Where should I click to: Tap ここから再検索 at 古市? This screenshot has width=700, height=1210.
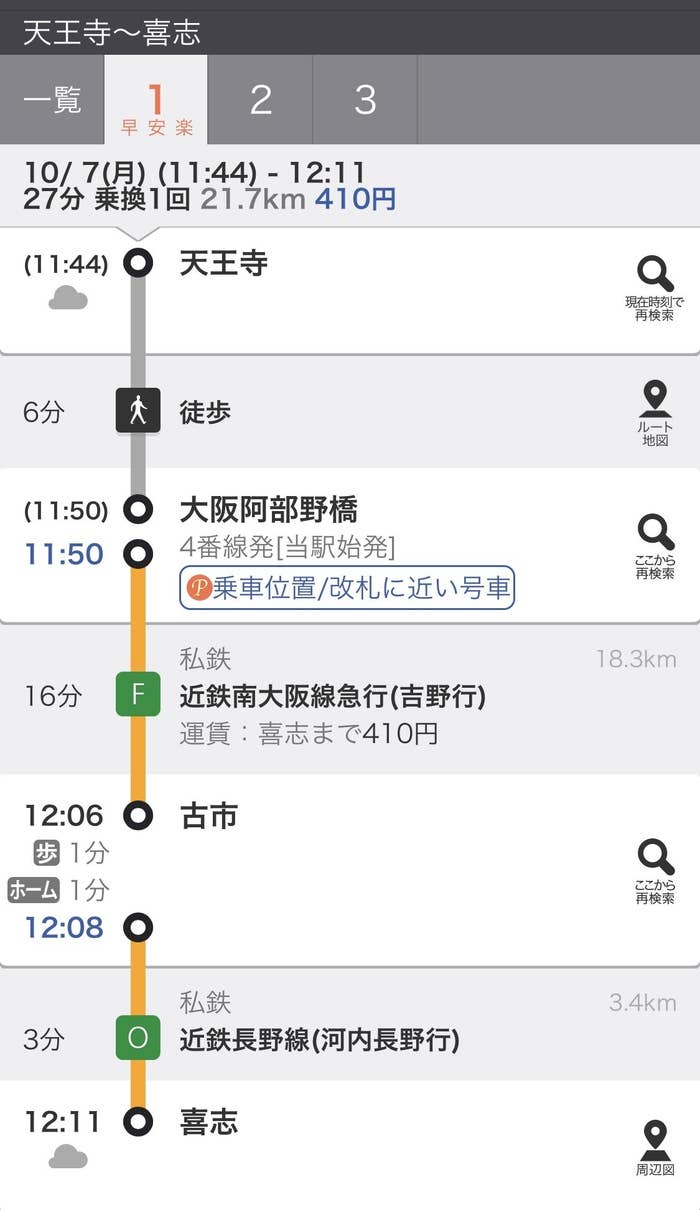click(655, 870)
